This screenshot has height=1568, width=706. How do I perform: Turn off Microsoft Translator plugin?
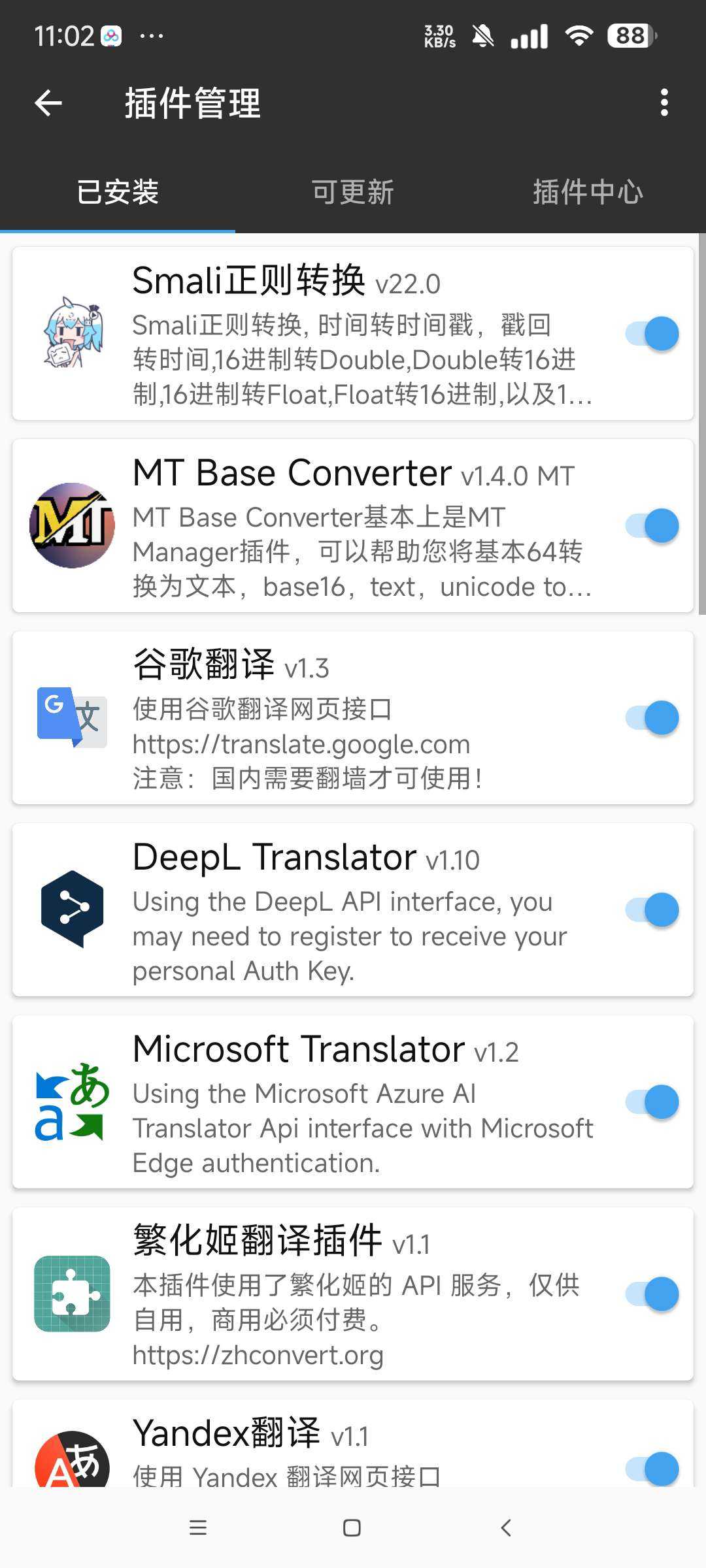pyautogui.click(x=652, y=1102)
